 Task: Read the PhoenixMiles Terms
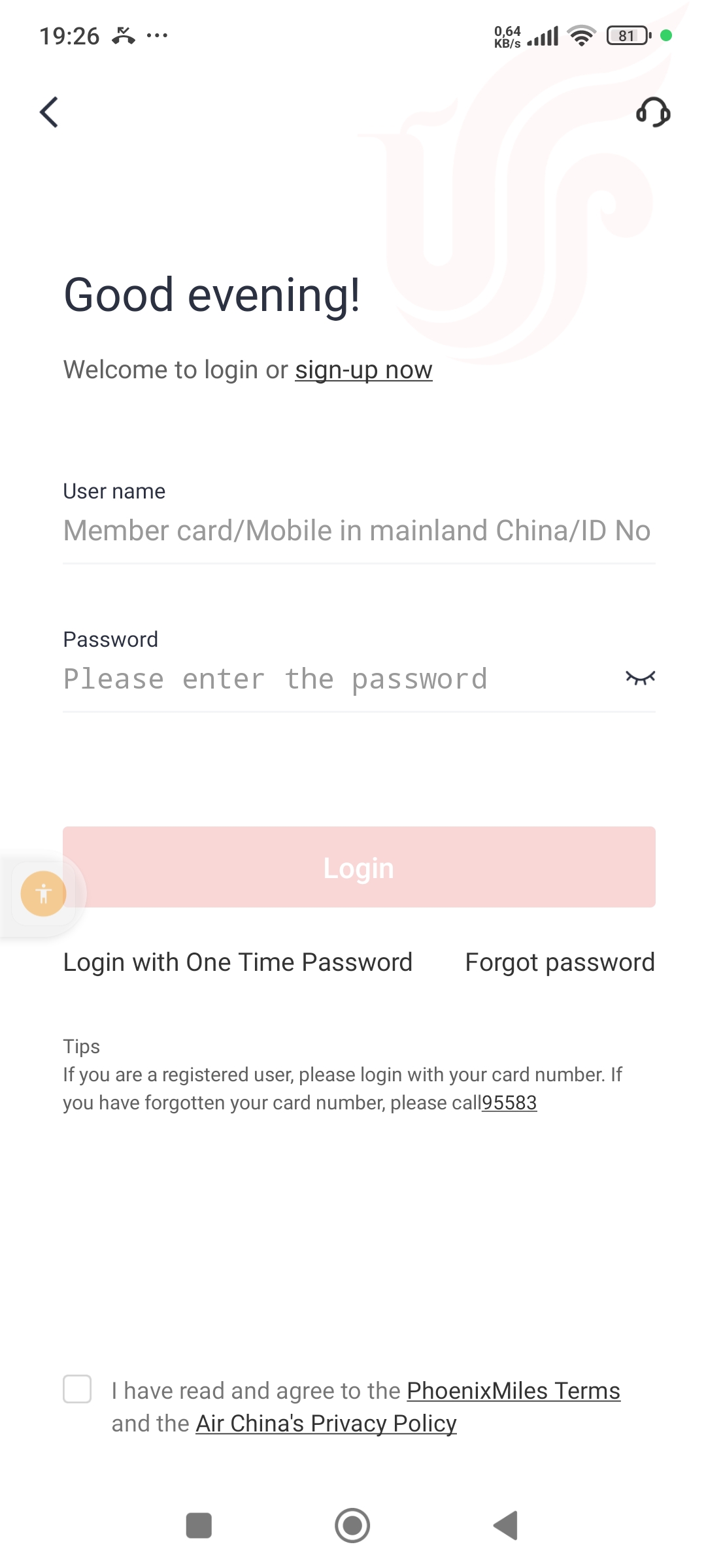click(x=513, y=1391)
